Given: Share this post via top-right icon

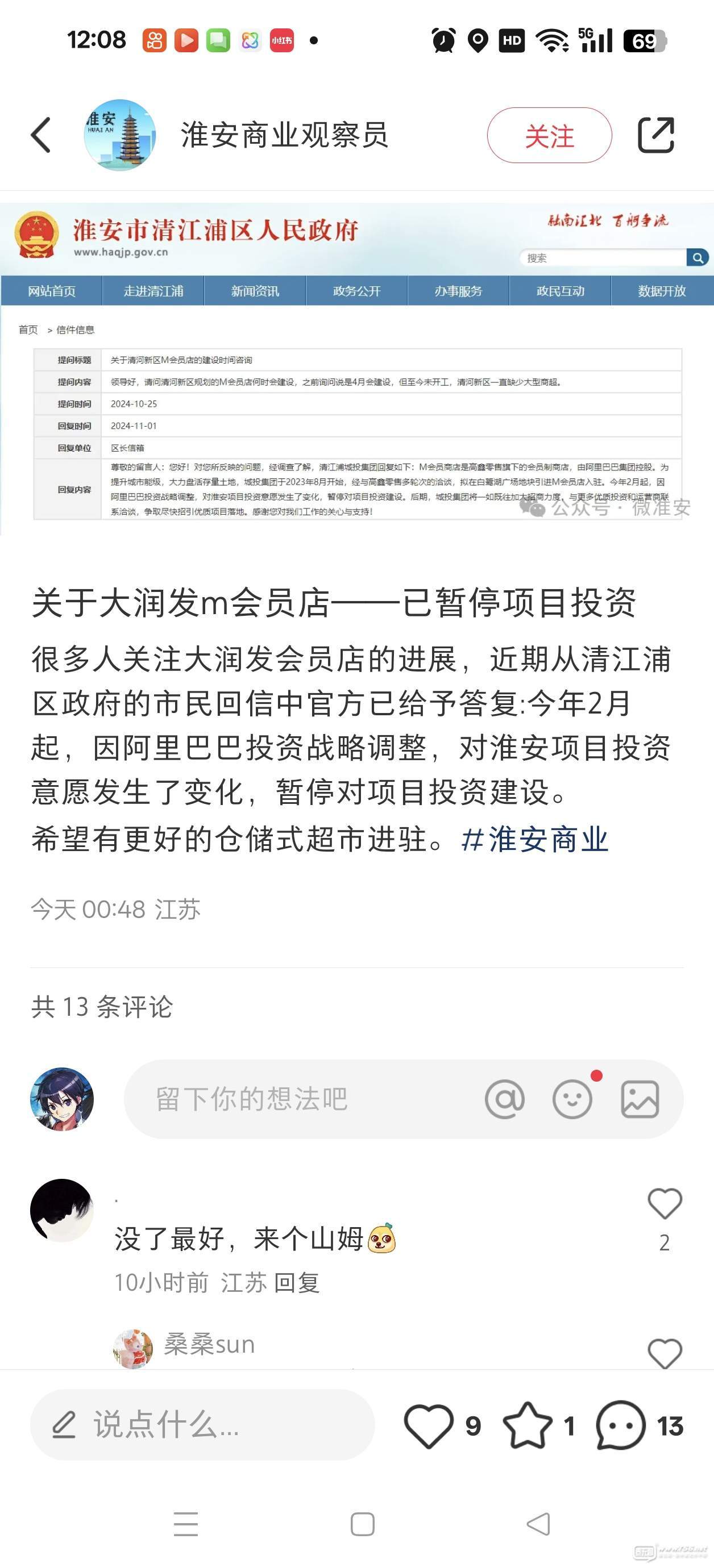Looking at the screenshot, I should [x=655, y=135].
